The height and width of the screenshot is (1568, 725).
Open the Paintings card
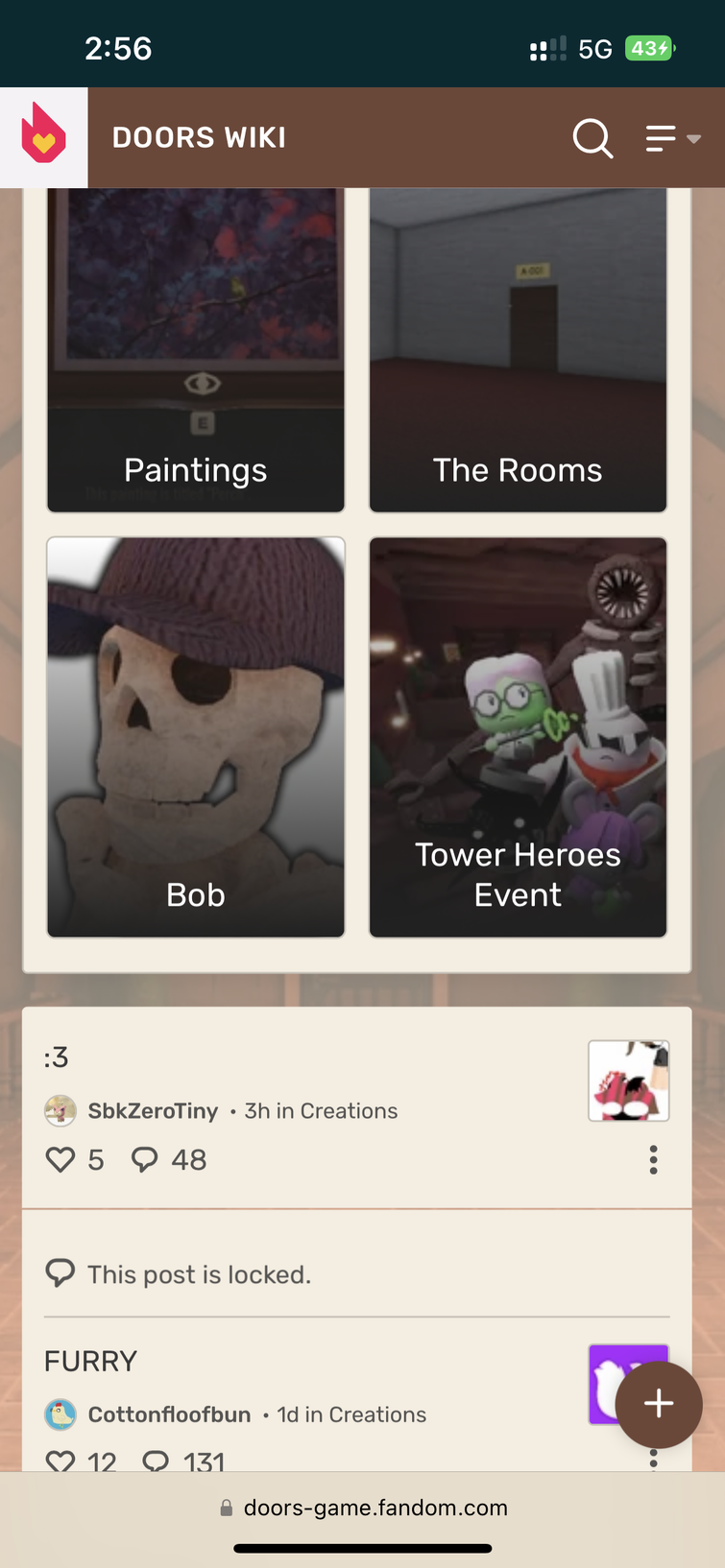coord(196,350)
